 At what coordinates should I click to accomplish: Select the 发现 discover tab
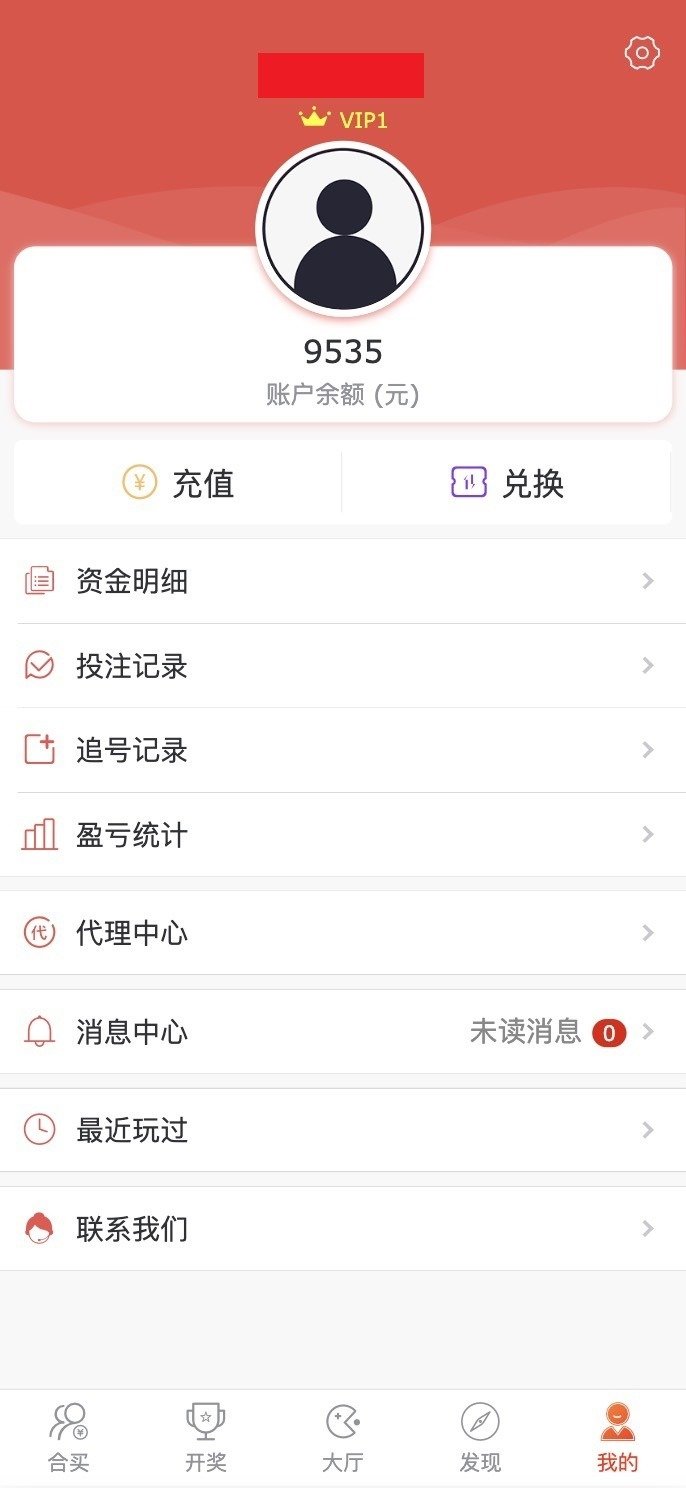tap(480, 1437)
